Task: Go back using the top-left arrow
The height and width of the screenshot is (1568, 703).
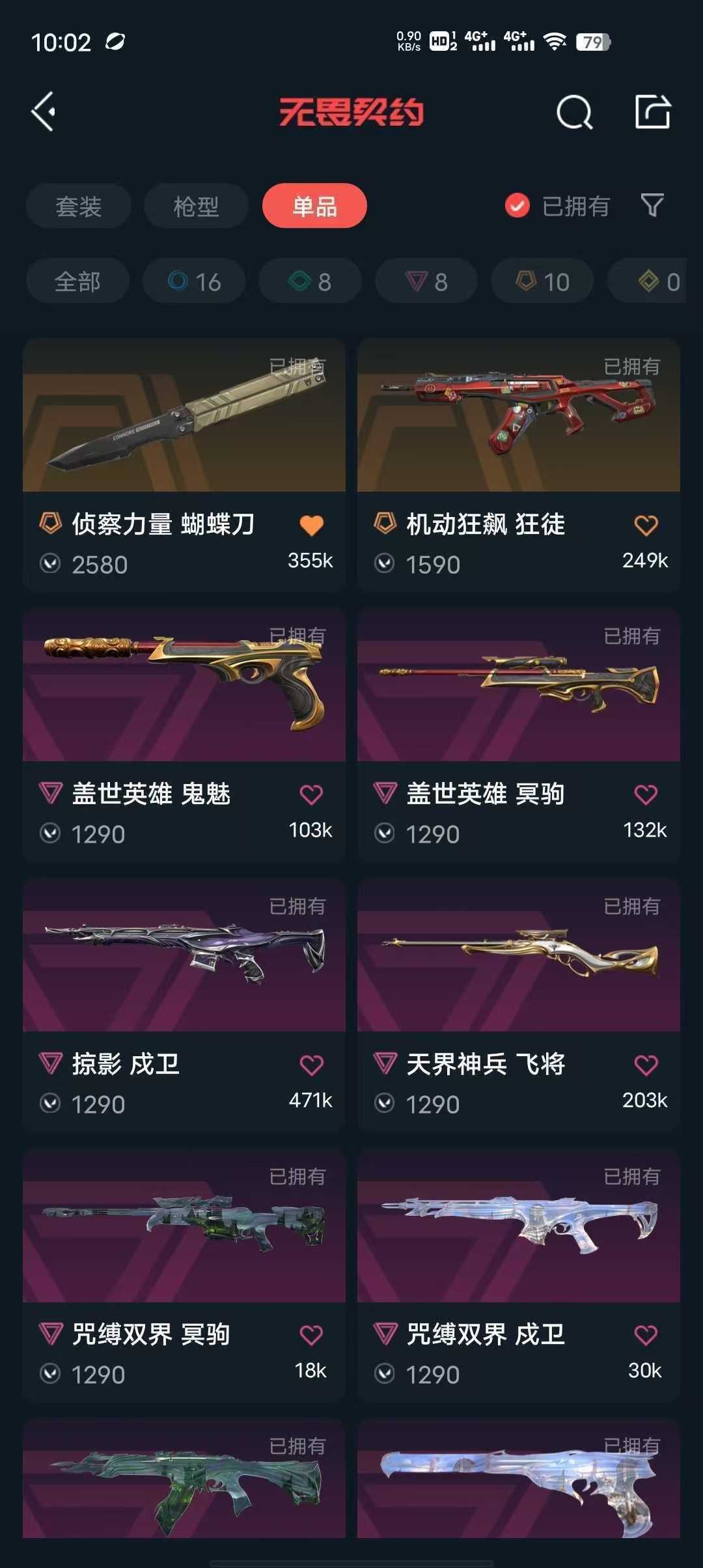Action: (44, 112)
